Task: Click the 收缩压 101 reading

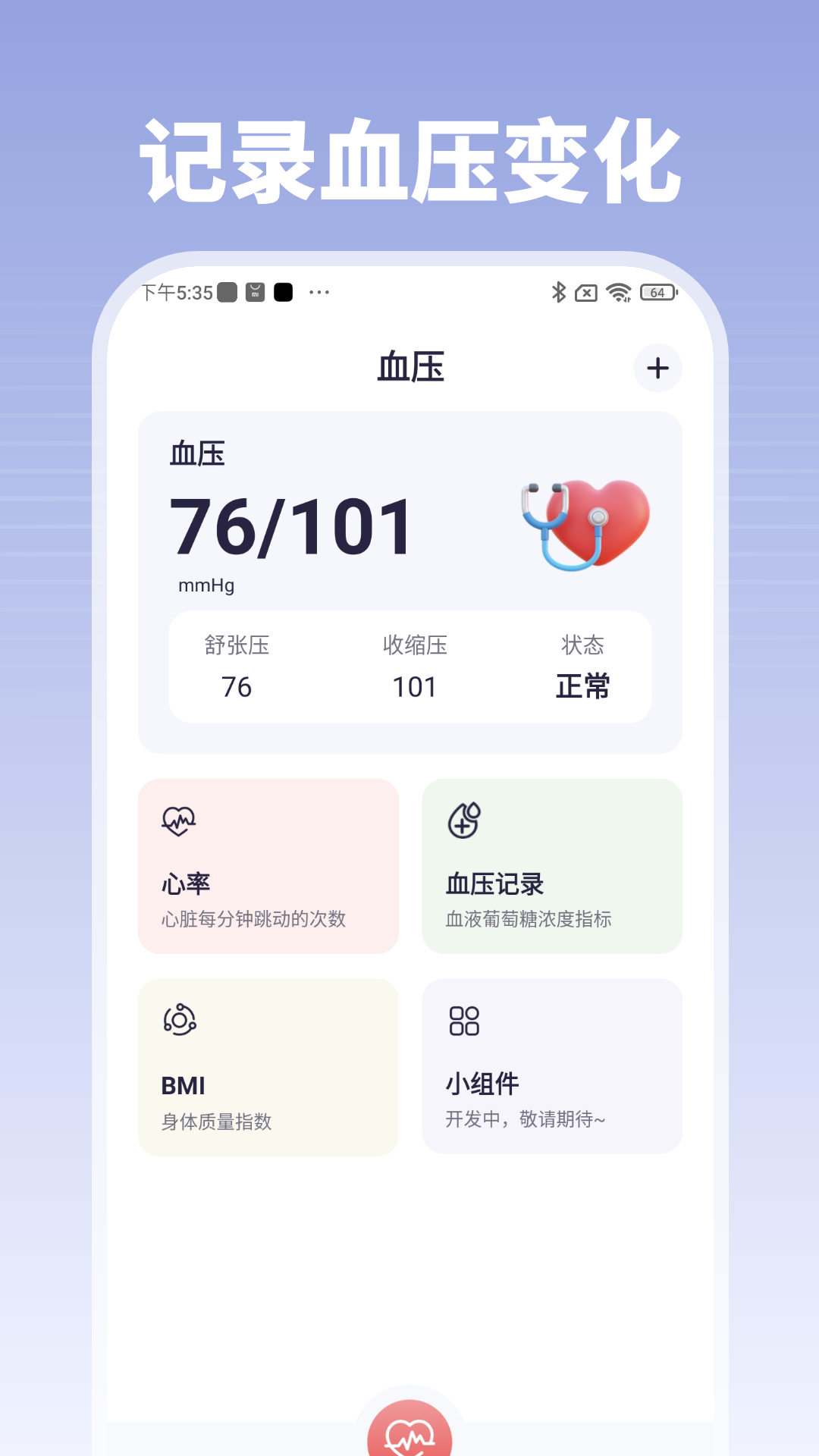Action: pyautogui.click(x=414, y=687)
